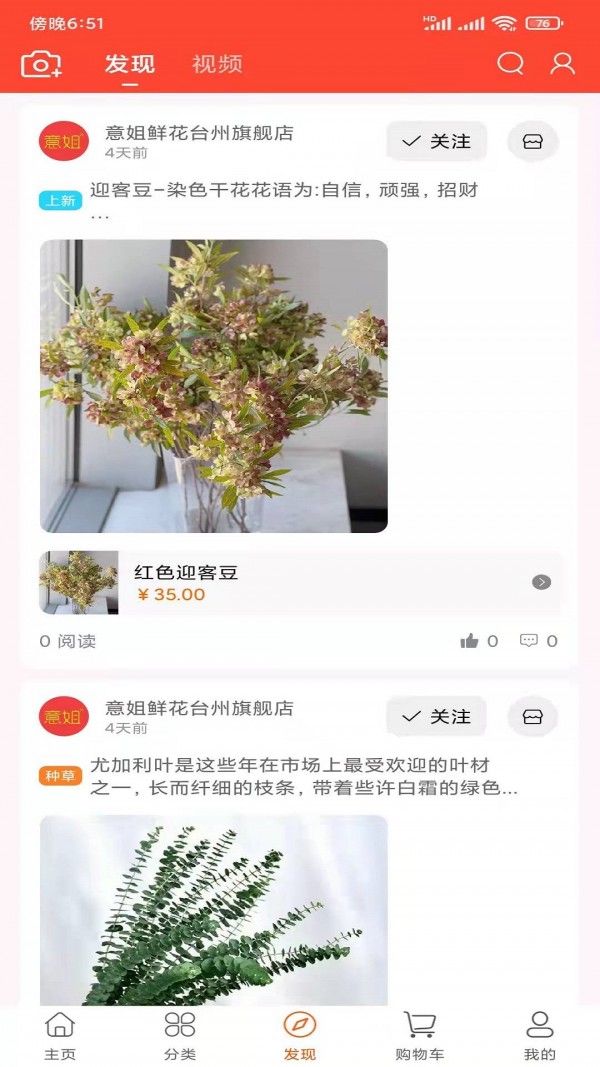Open the 迎客豆 flower photo
The width and height of the screenshot is (600, 1067).
(213, 386)
